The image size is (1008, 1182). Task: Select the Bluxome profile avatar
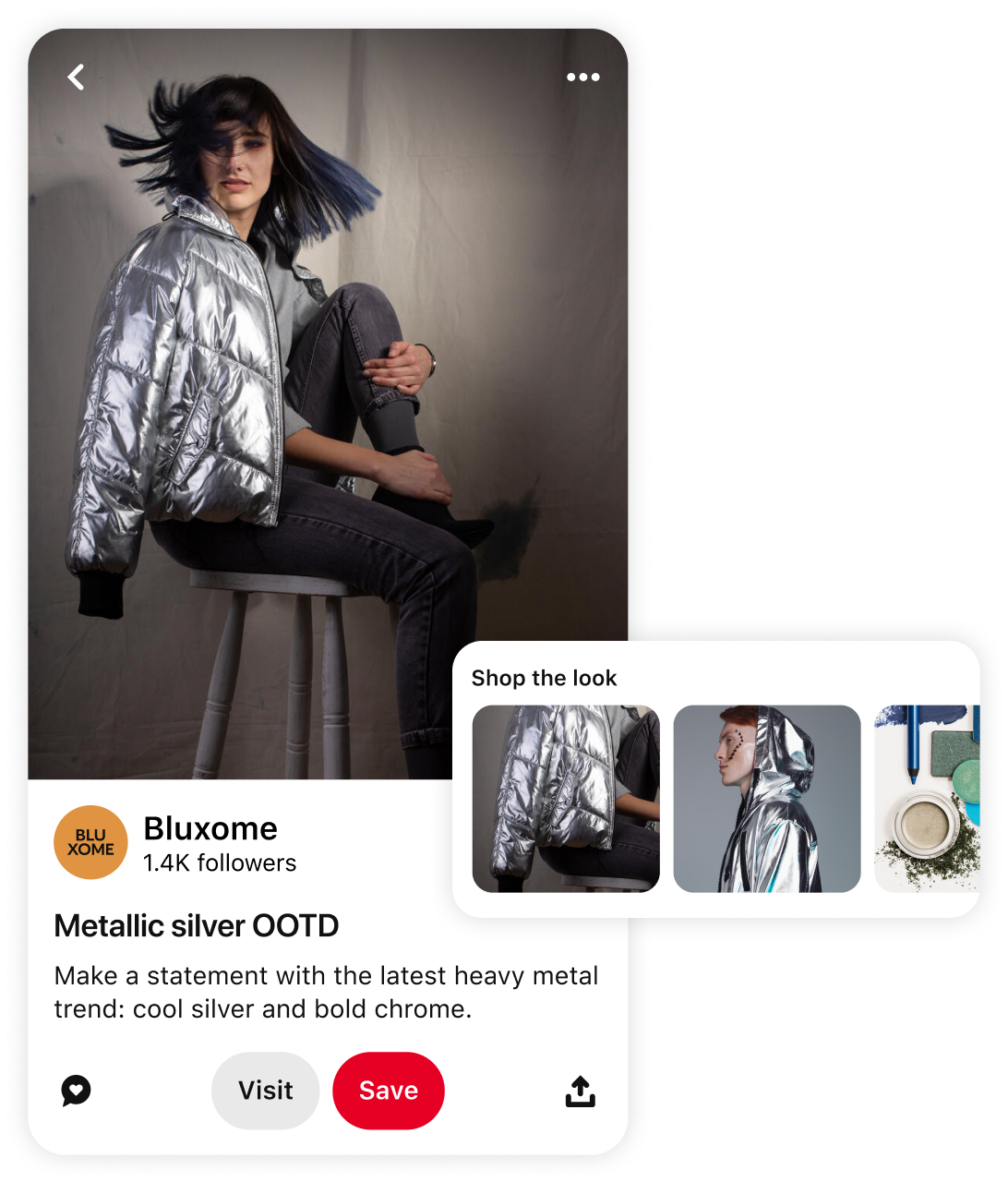click(90, 842)
